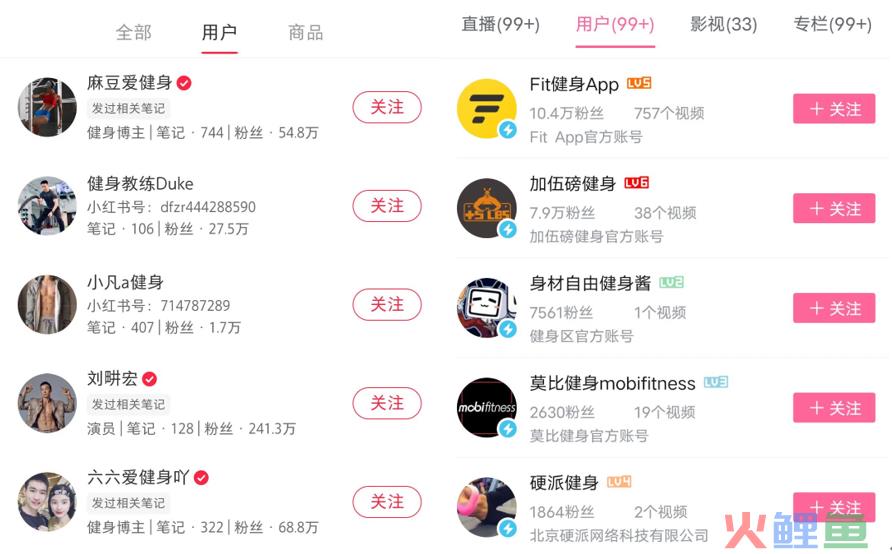The width and height of the screenshot is (892, 554).
Task: Follow 六六爱健身吖
Action: (387, 501)
